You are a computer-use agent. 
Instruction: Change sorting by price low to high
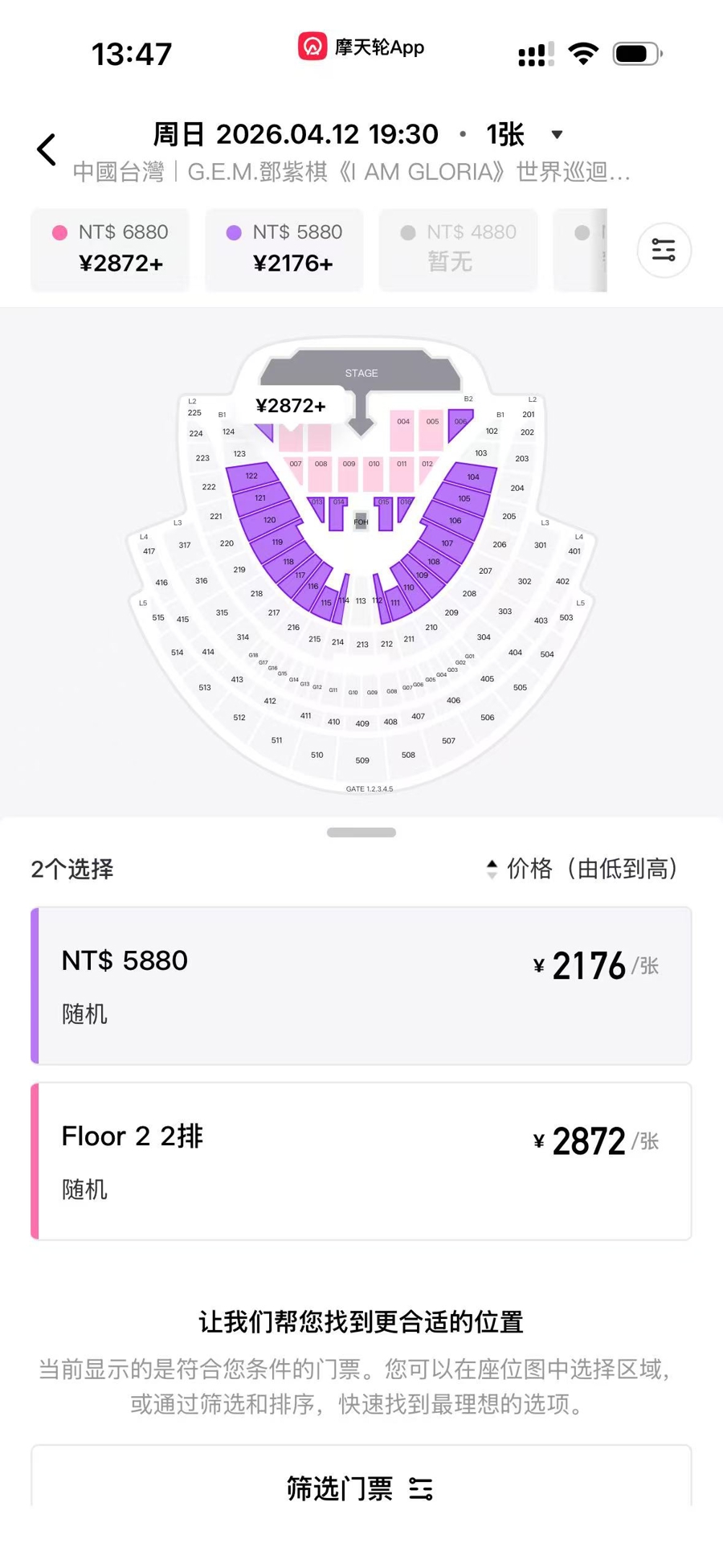583,869
